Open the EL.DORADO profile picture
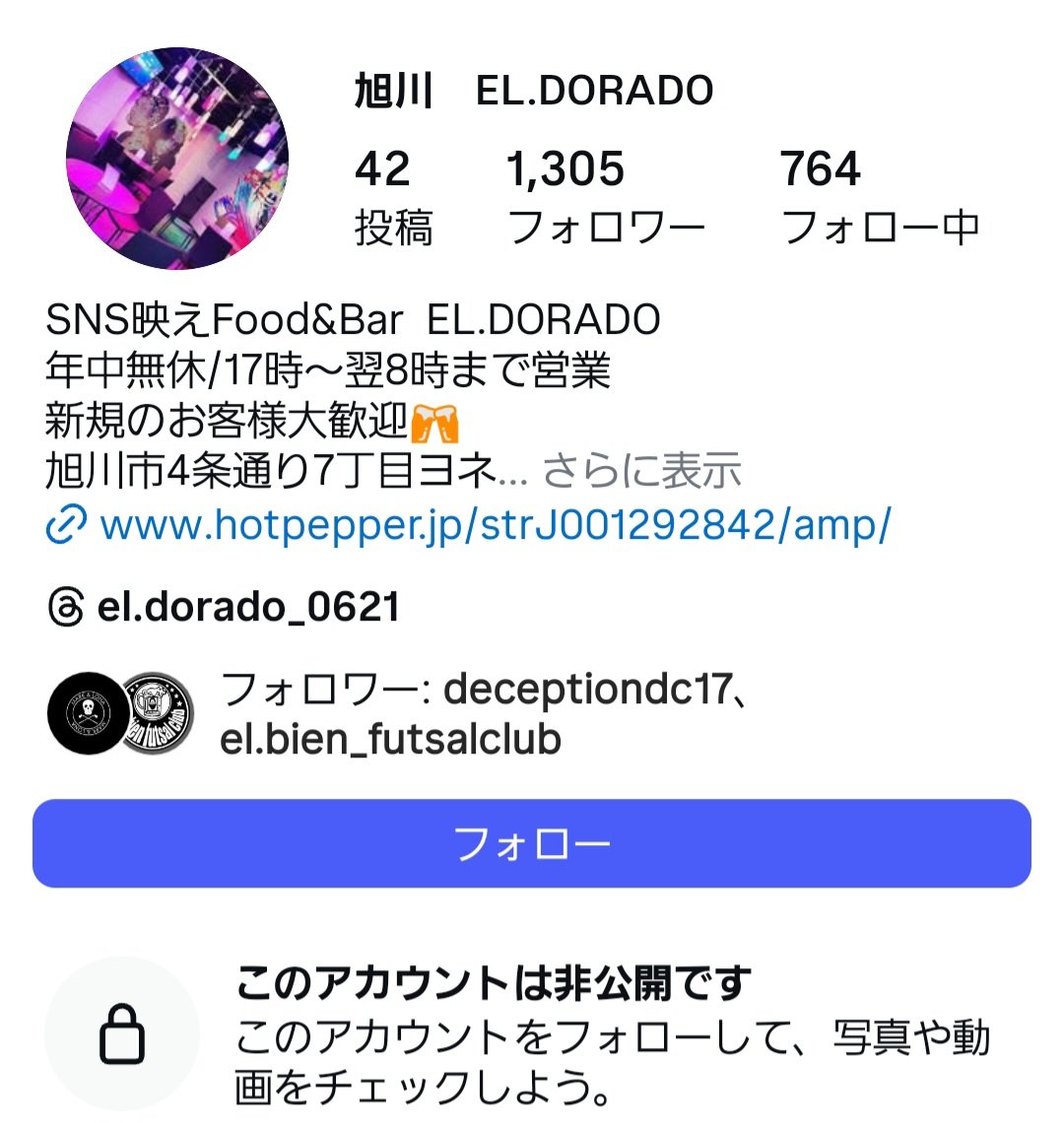 [x=177, y=158]
